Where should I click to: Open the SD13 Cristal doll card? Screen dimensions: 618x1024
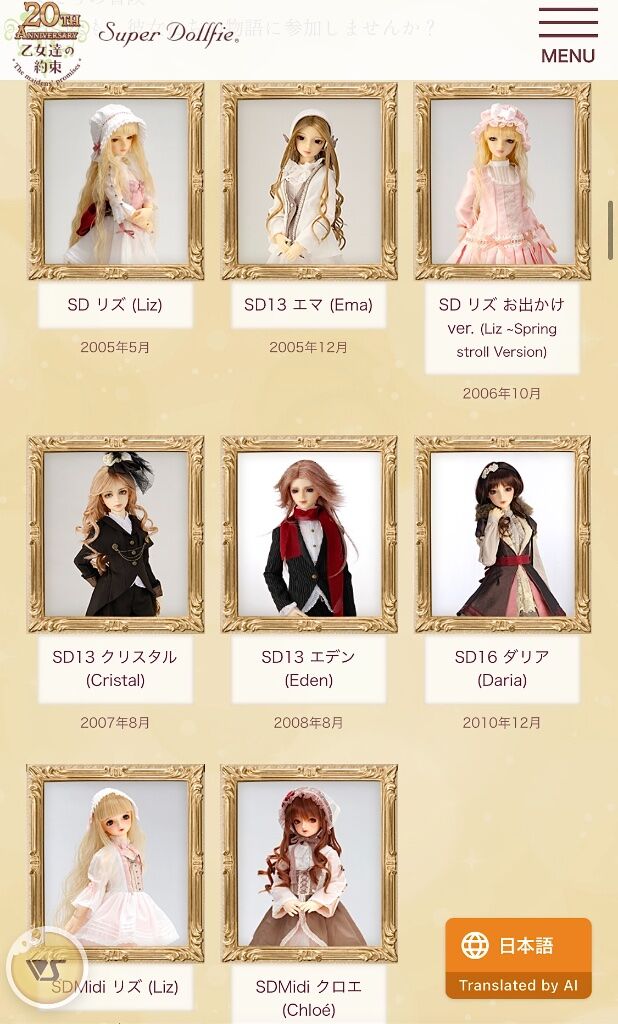pos(116,534)
